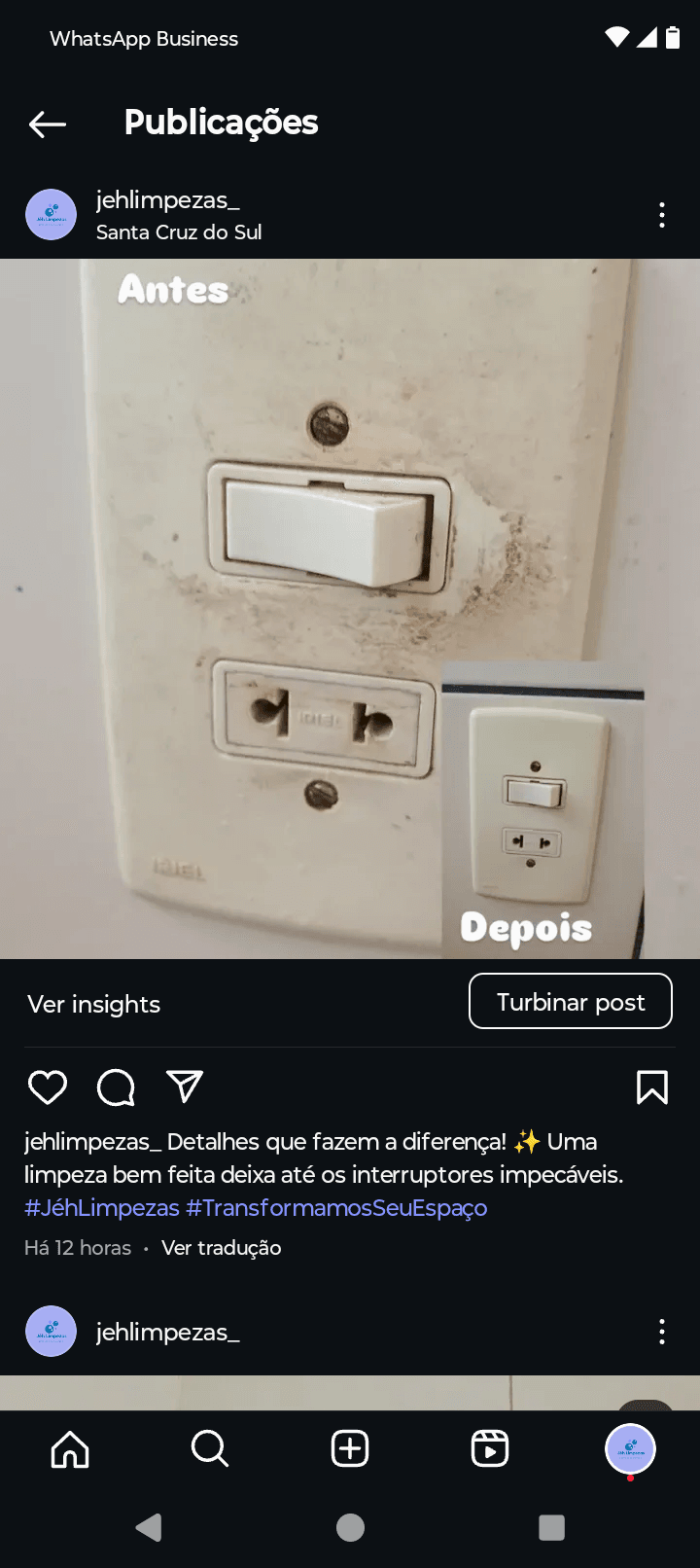Save the post using the bookmark icon

(x=652, y=1087)
